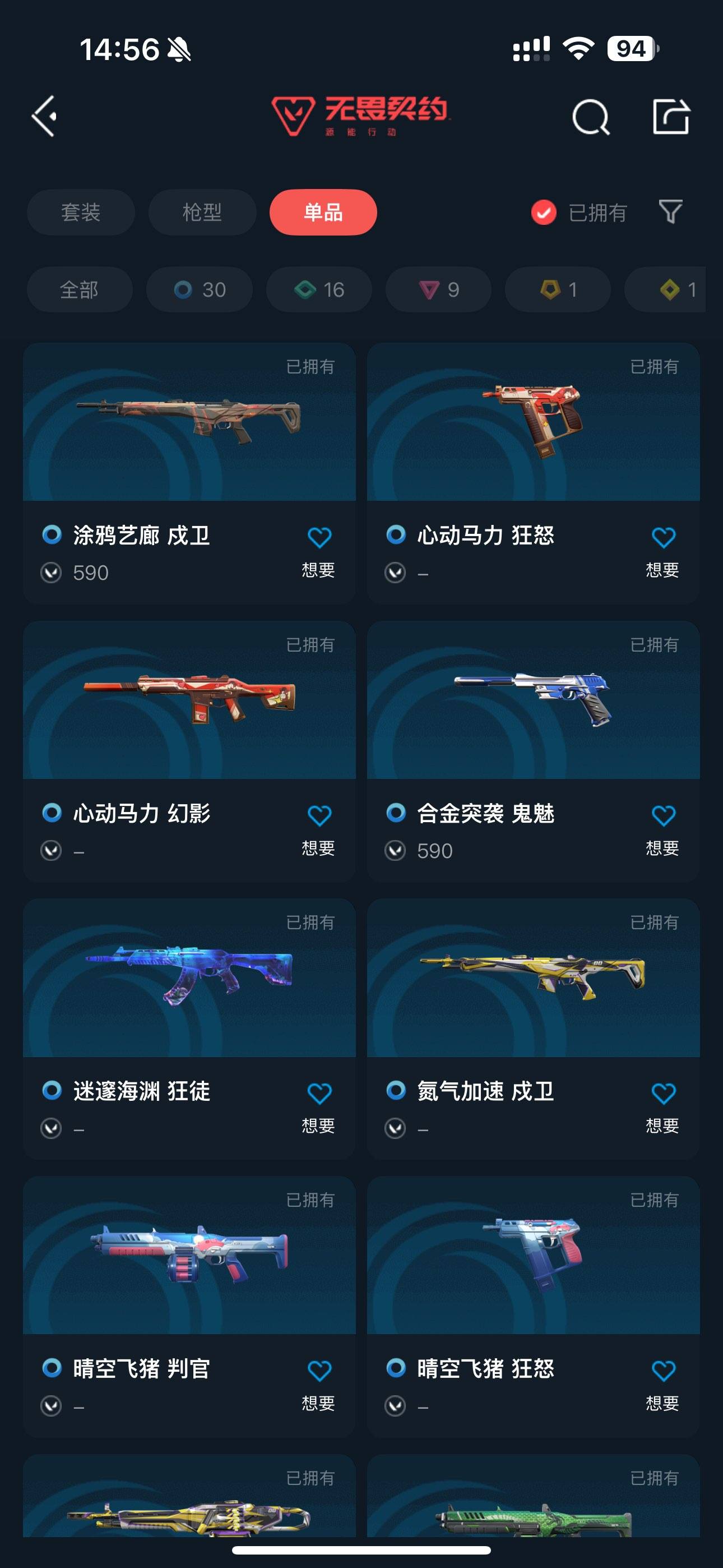Switch to the 套装 tab
This screenshot has width=723, height=1568.
tap(82, 213)
